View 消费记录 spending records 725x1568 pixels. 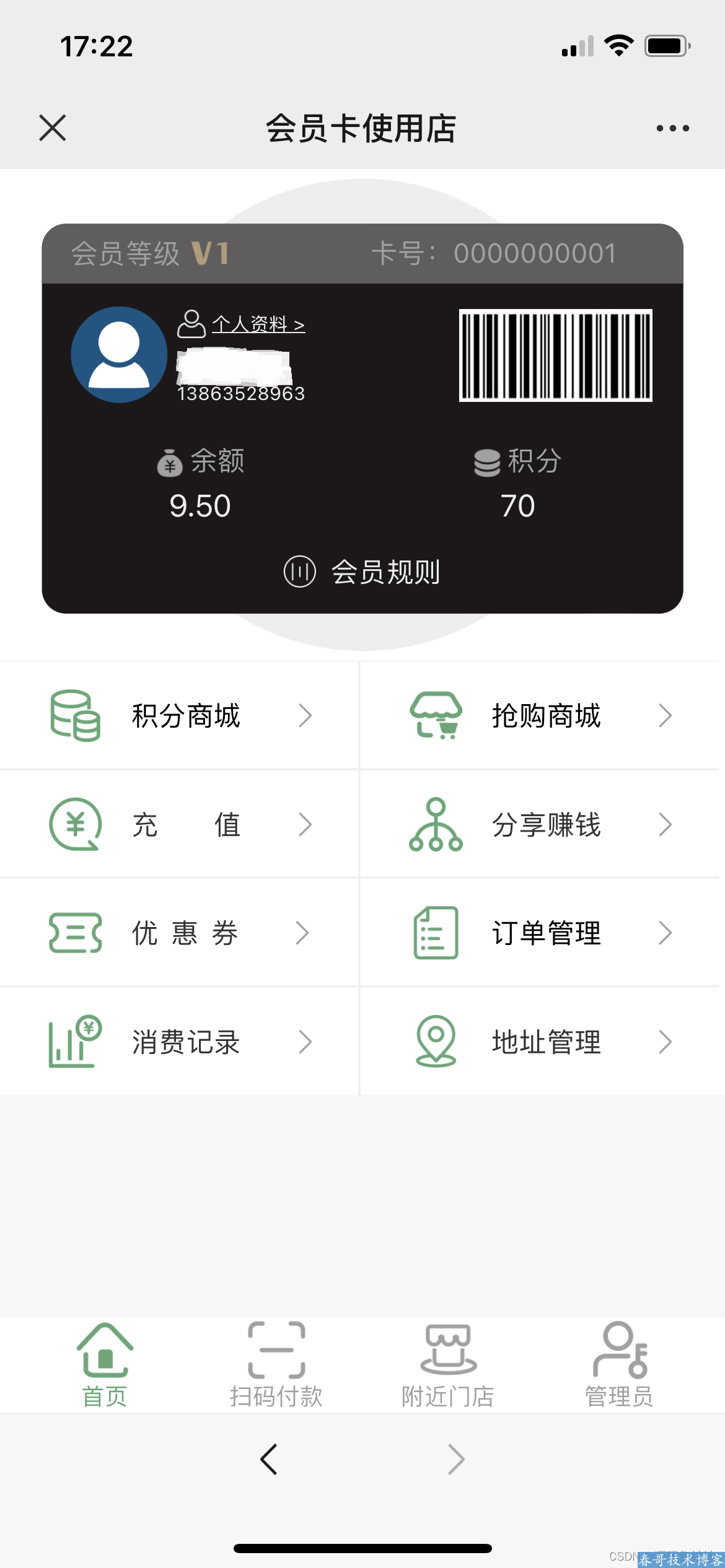[179, 1042]
